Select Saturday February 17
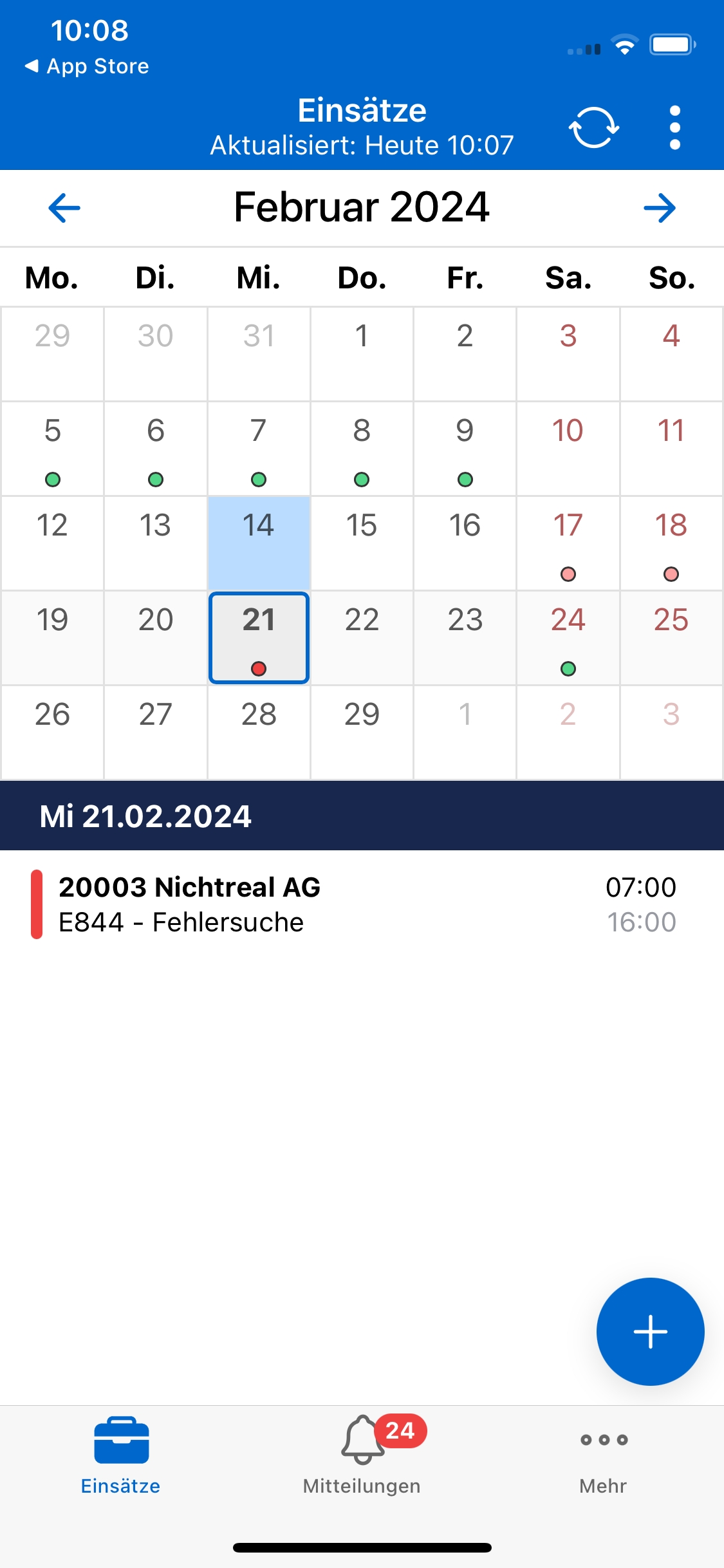The image size is (724, 1568). pyautogui.click(x=568, y=543)
